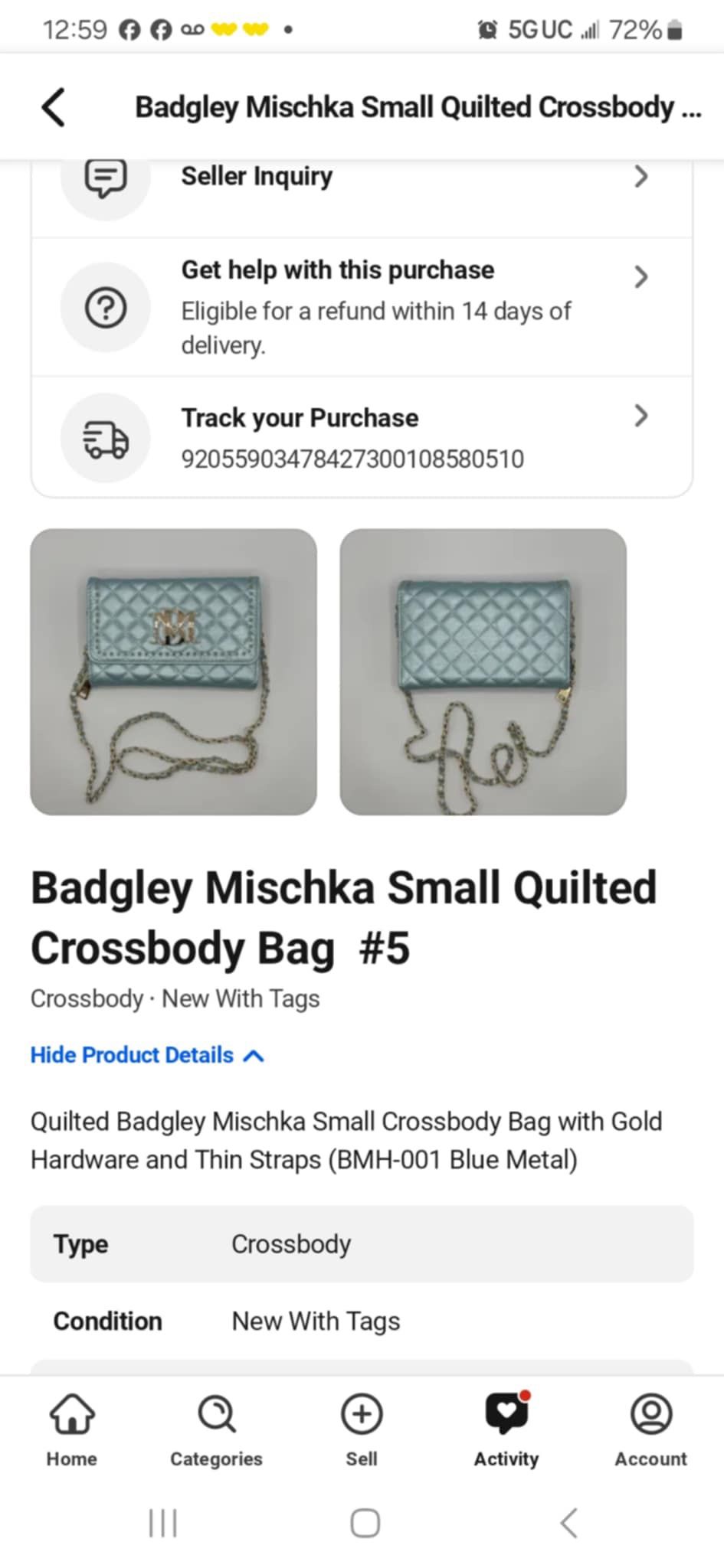This screenshot has height=1568, width=724.
Task: Open Track your Purchase details
Action: 362,437
